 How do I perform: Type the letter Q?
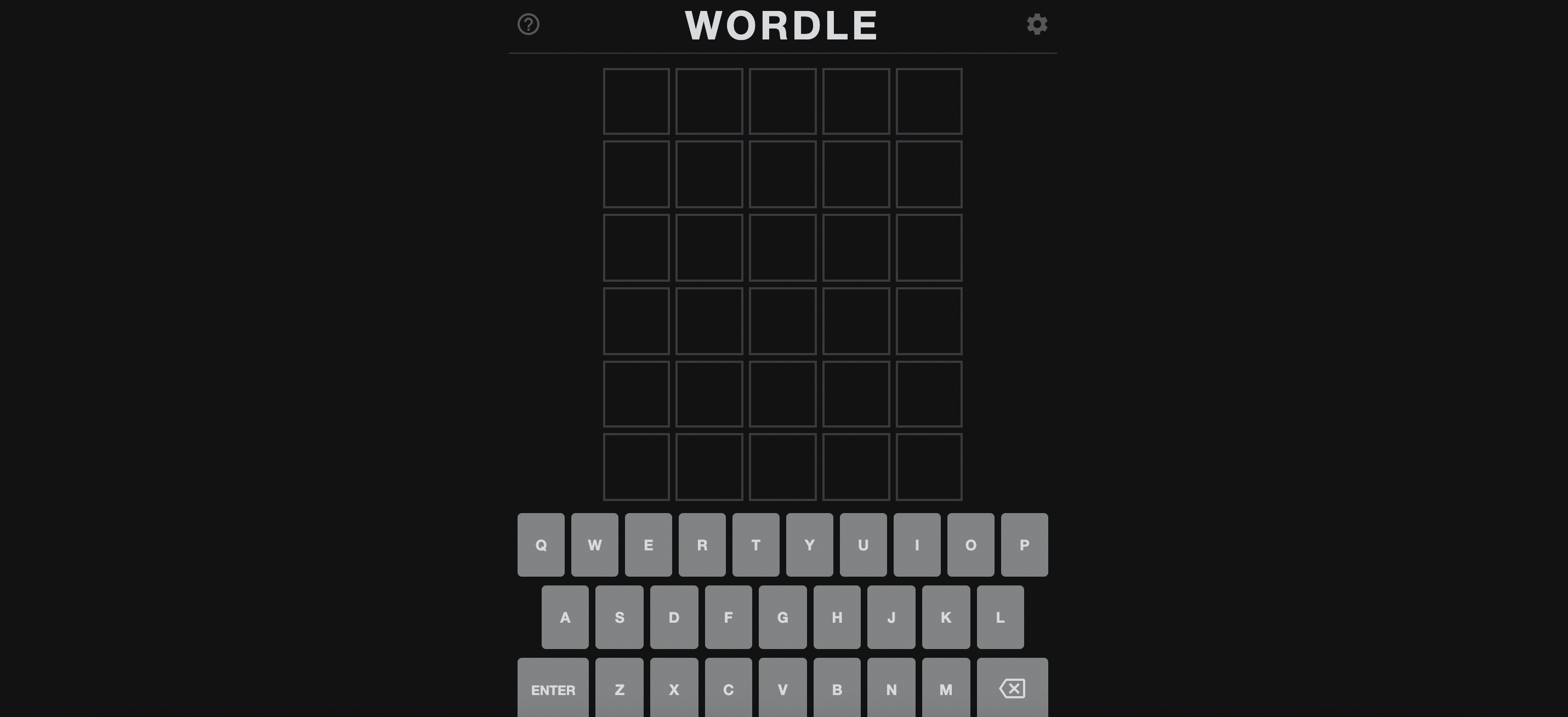541,545
